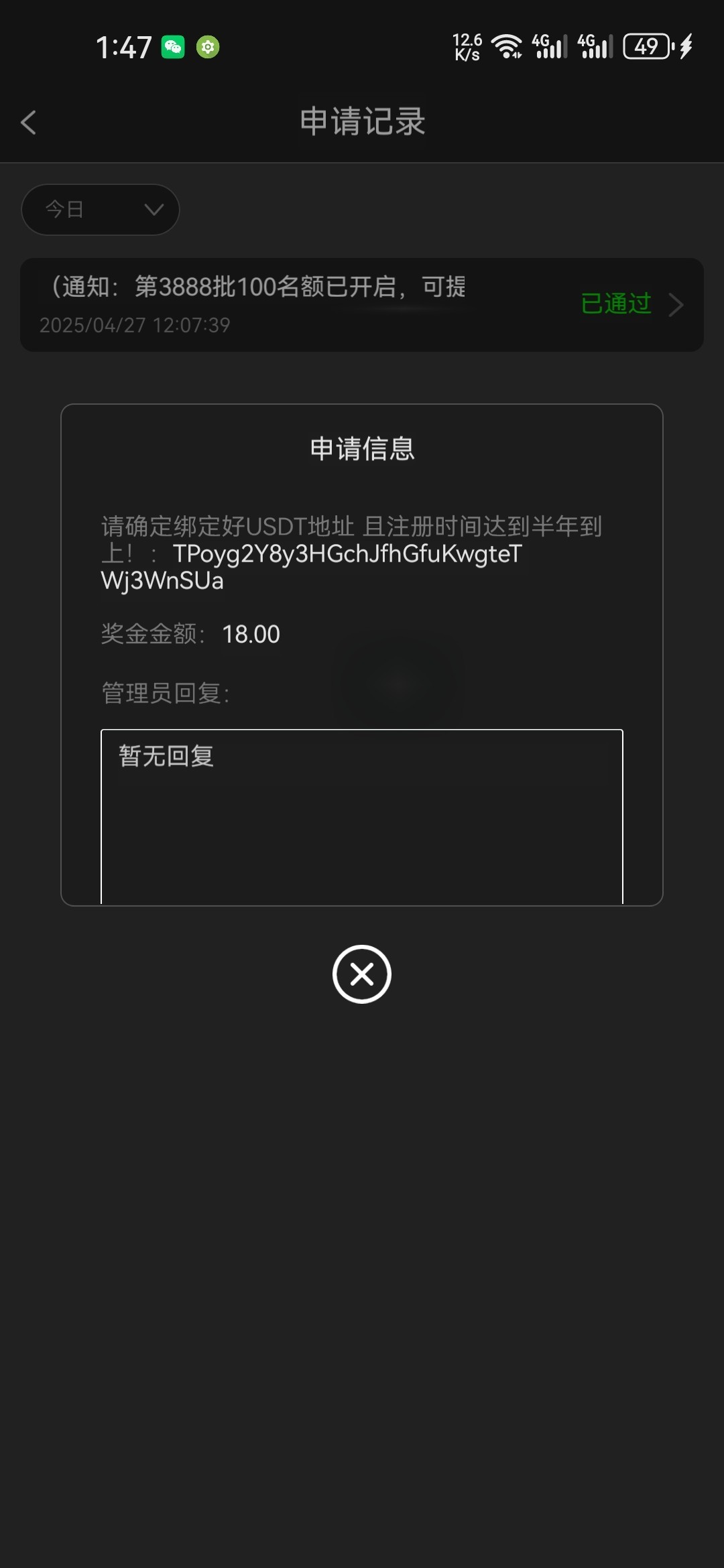Open the 今日 date filter dropdown

pos(101,210)
